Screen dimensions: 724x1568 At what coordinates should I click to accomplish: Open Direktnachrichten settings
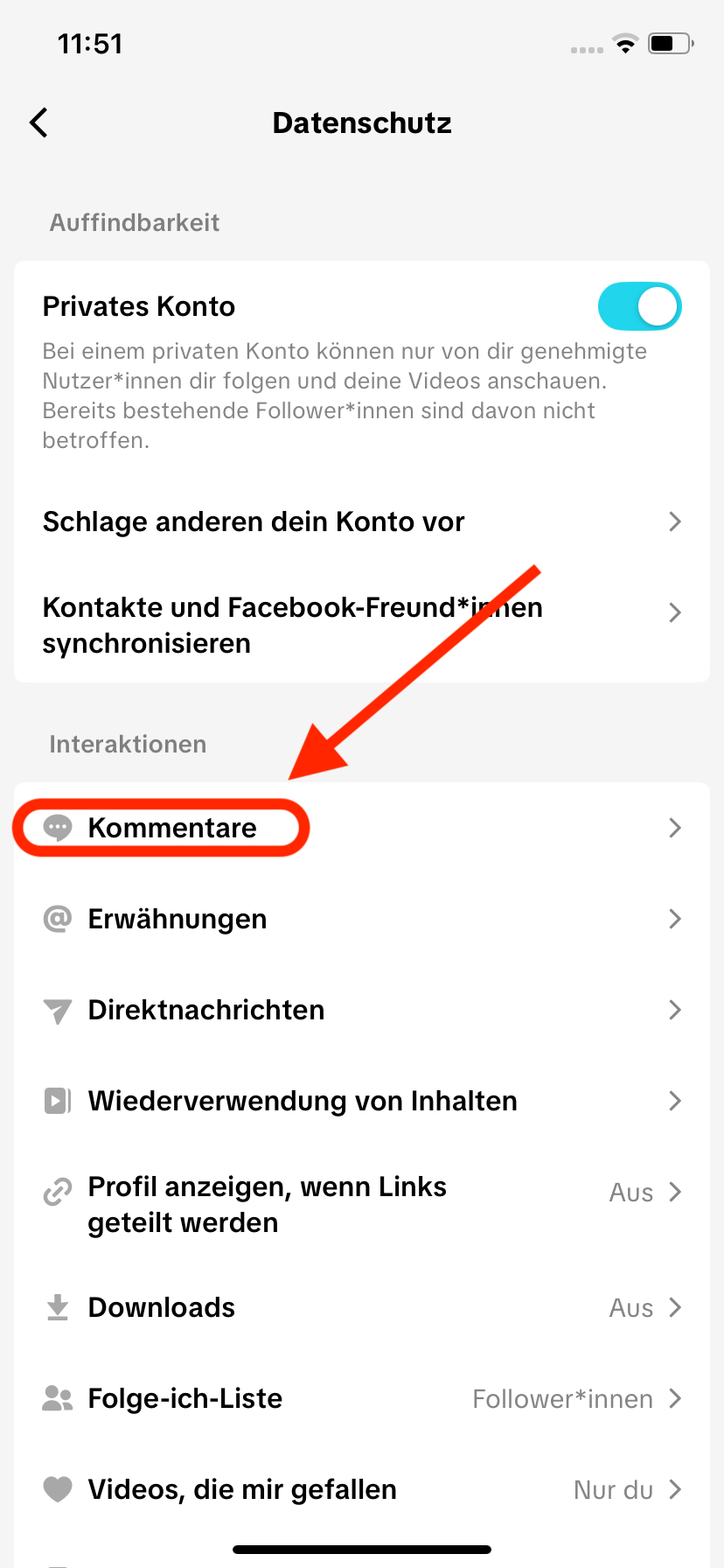[361, 1010]
